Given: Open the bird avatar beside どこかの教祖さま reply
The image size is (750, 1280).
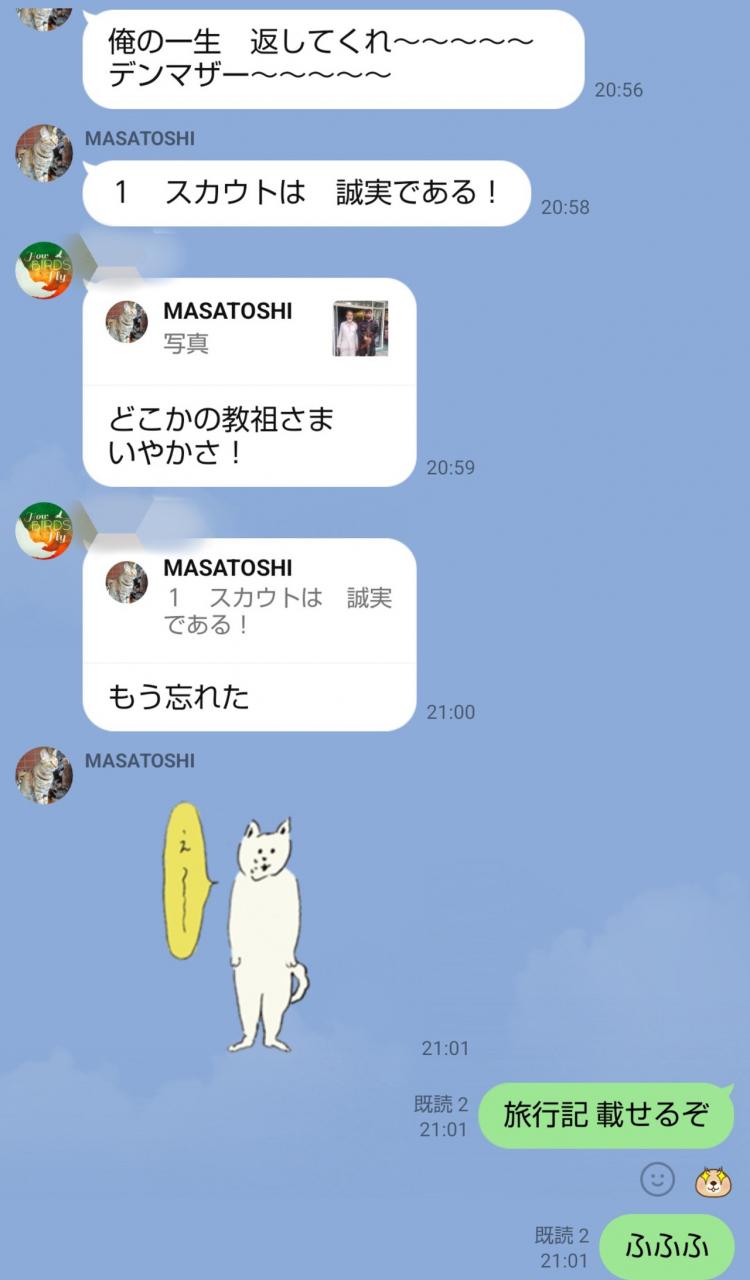Looking at the screenshot, I should coord(44,270).
